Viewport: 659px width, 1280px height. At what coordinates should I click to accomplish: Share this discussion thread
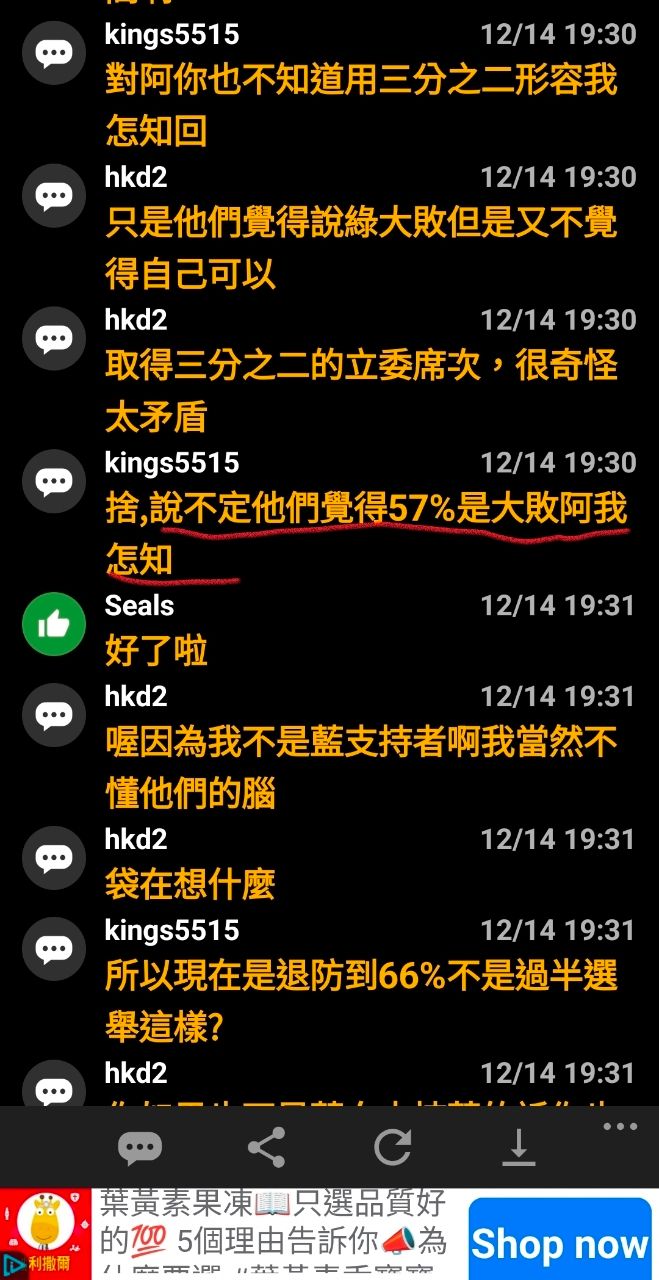(x=266, y=1148)
